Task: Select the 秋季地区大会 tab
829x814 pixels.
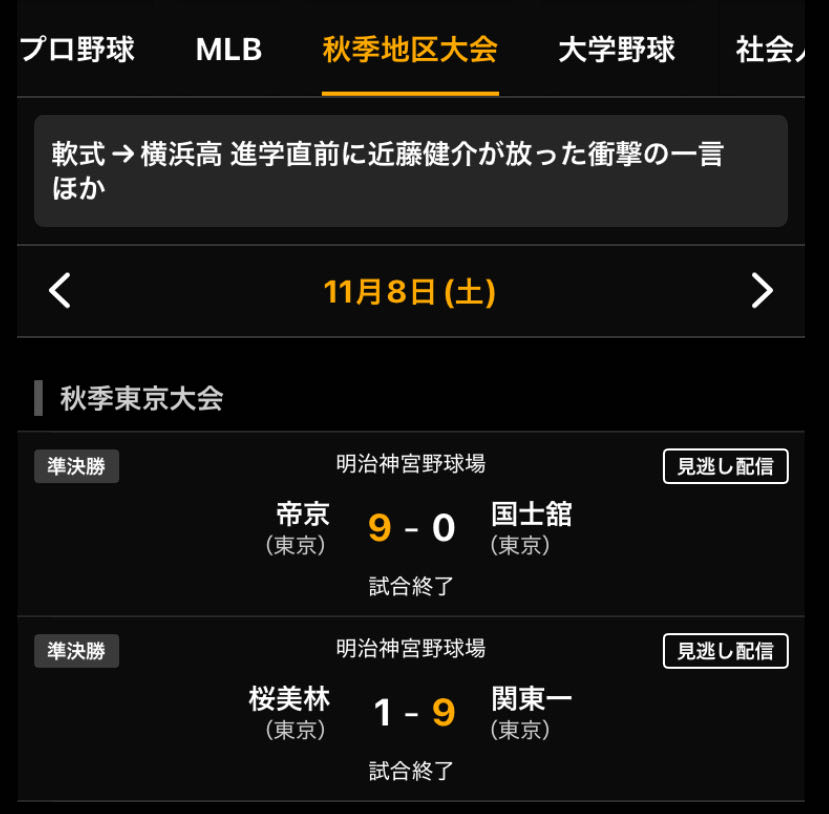Action: (410, 49)
